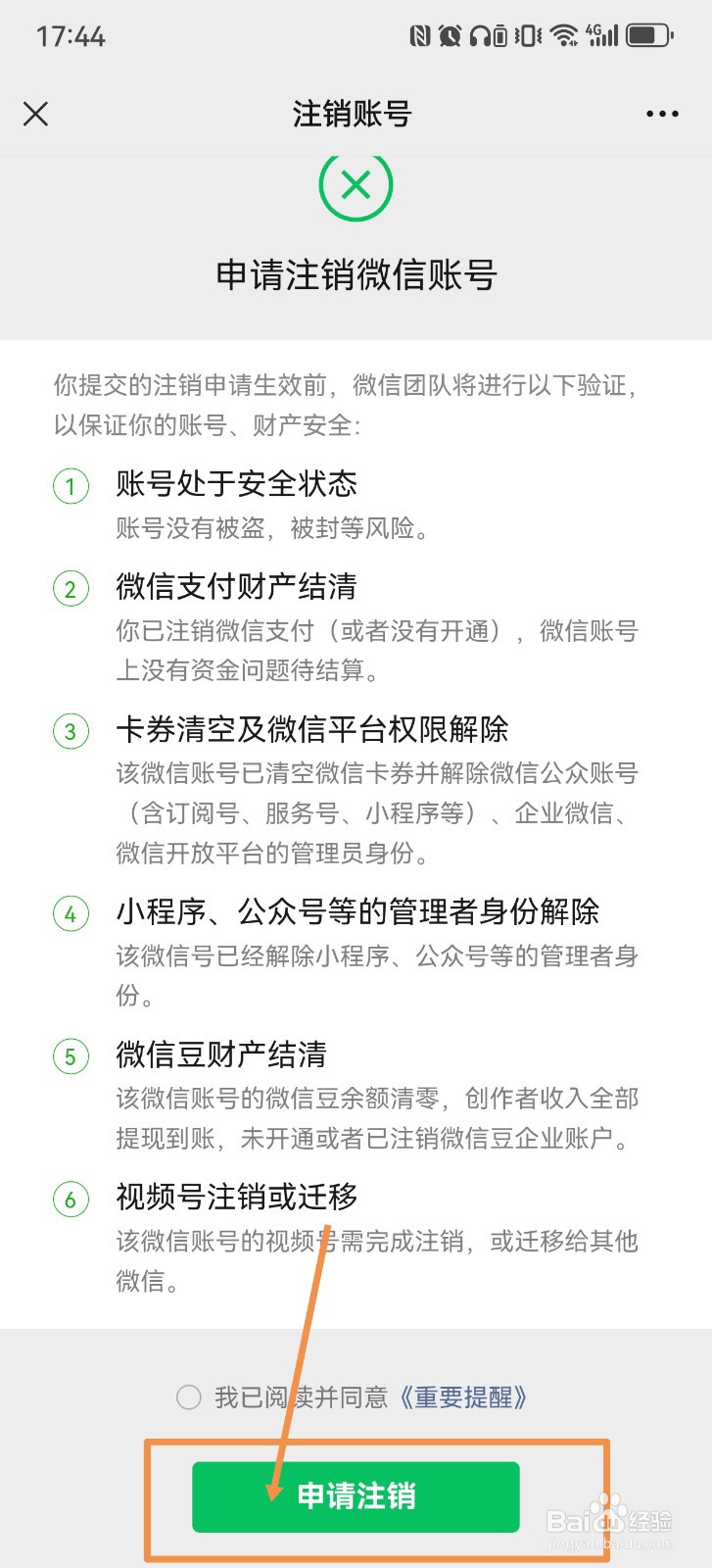Open the three-dot options menu

[662, 114]
